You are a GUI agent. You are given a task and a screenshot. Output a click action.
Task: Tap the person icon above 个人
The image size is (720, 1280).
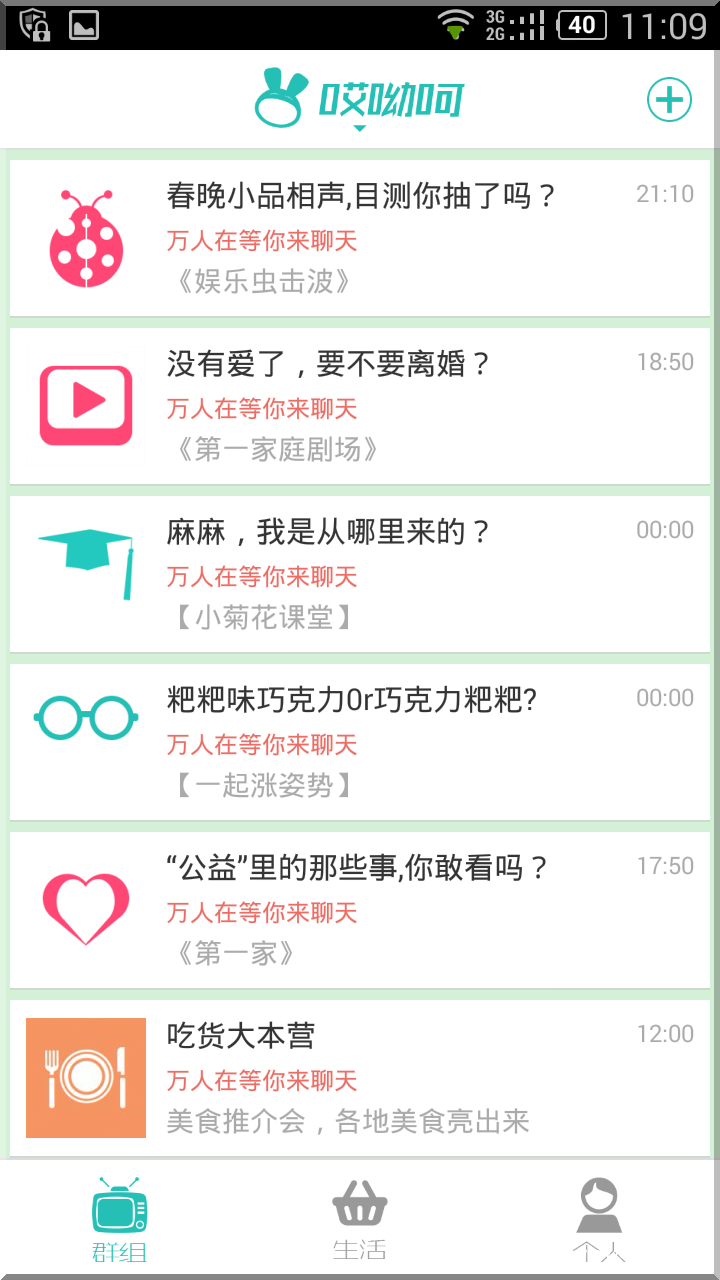click(x=600, y=1205)
